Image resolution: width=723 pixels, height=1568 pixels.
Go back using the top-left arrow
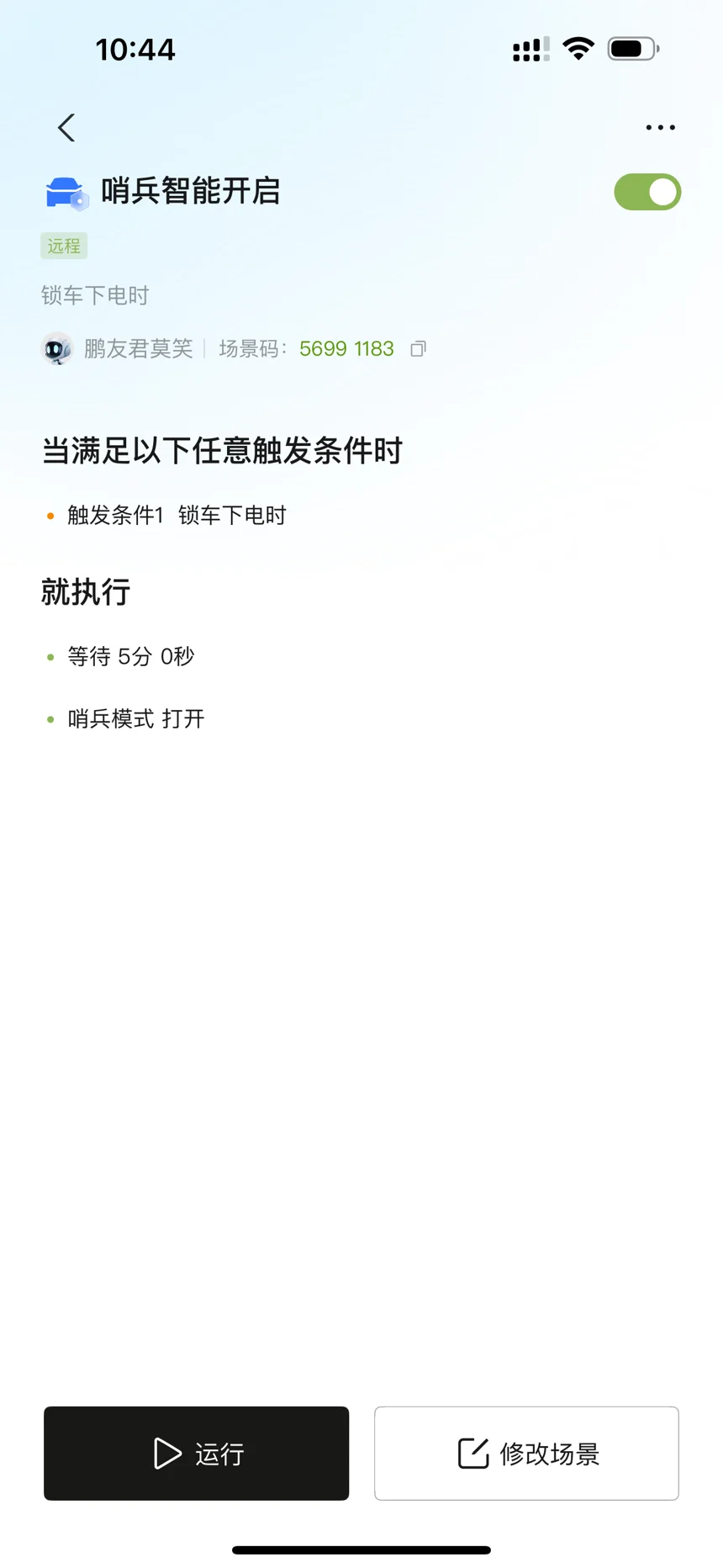click(x=66, y=128)
